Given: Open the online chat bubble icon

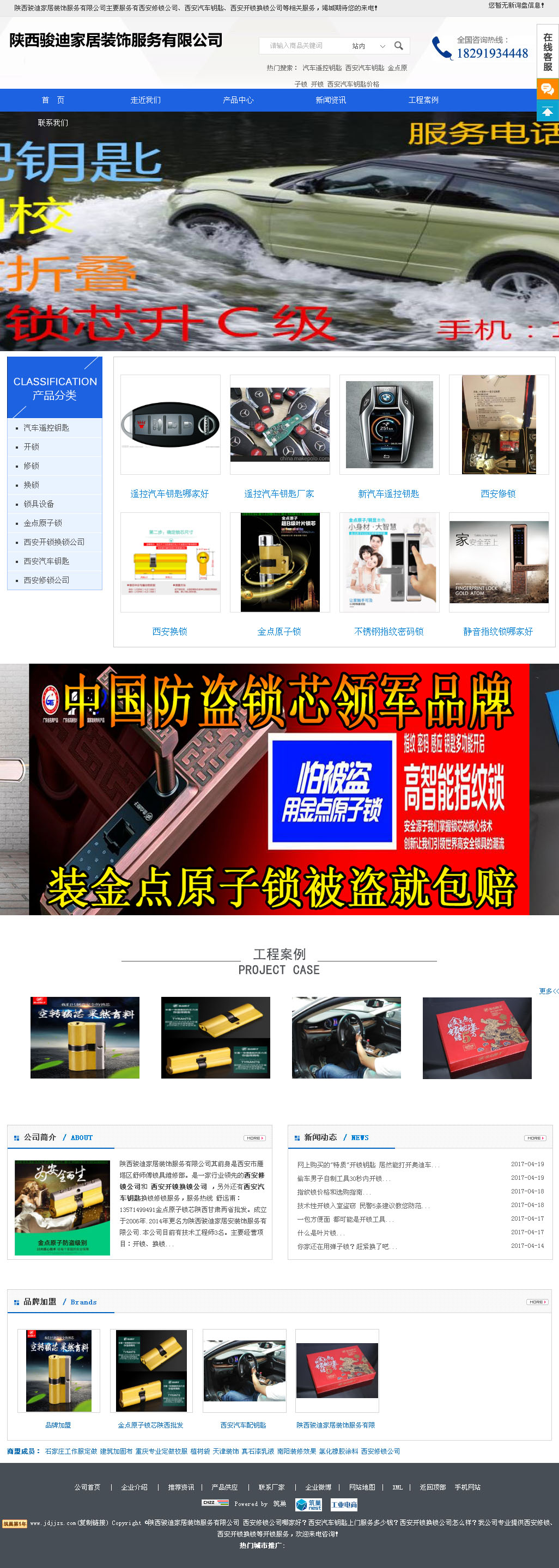Looking at the screenshot, I should tap(547, 89).
